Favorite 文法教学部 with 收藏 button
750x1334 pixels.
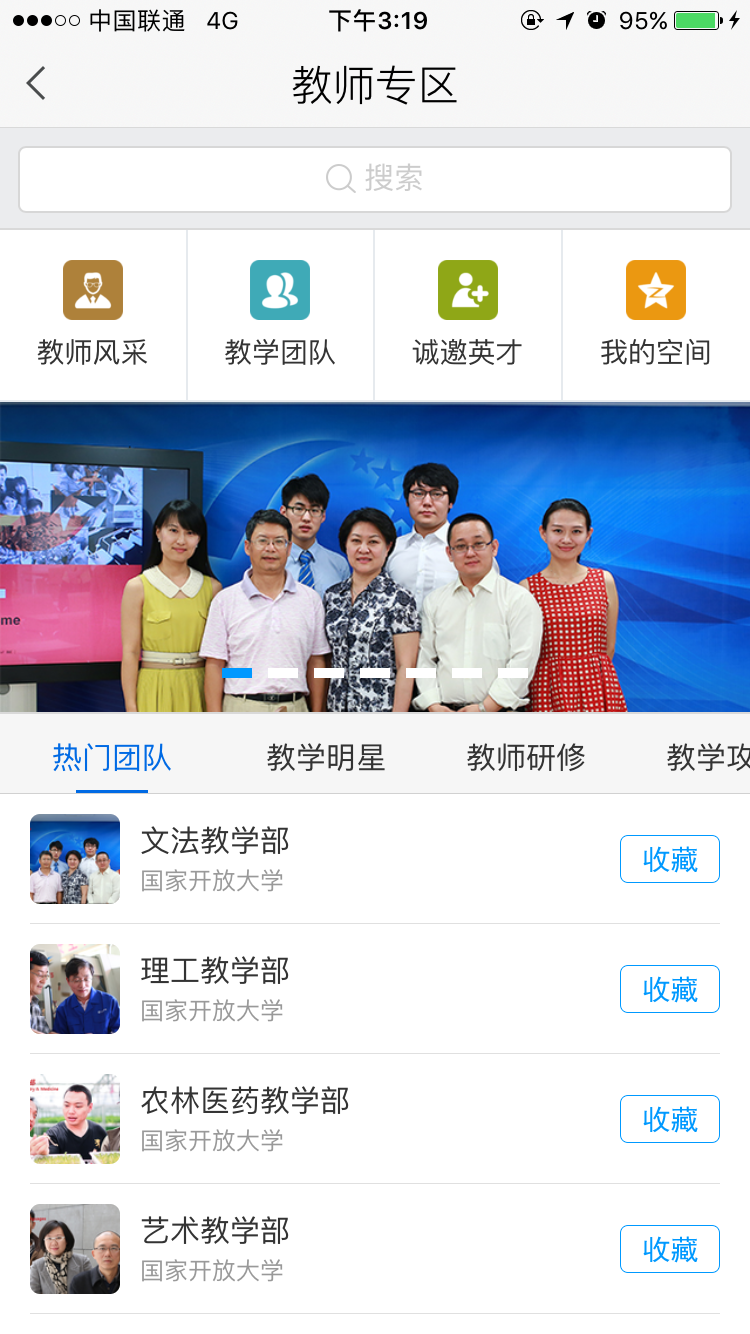coord(670,859)
